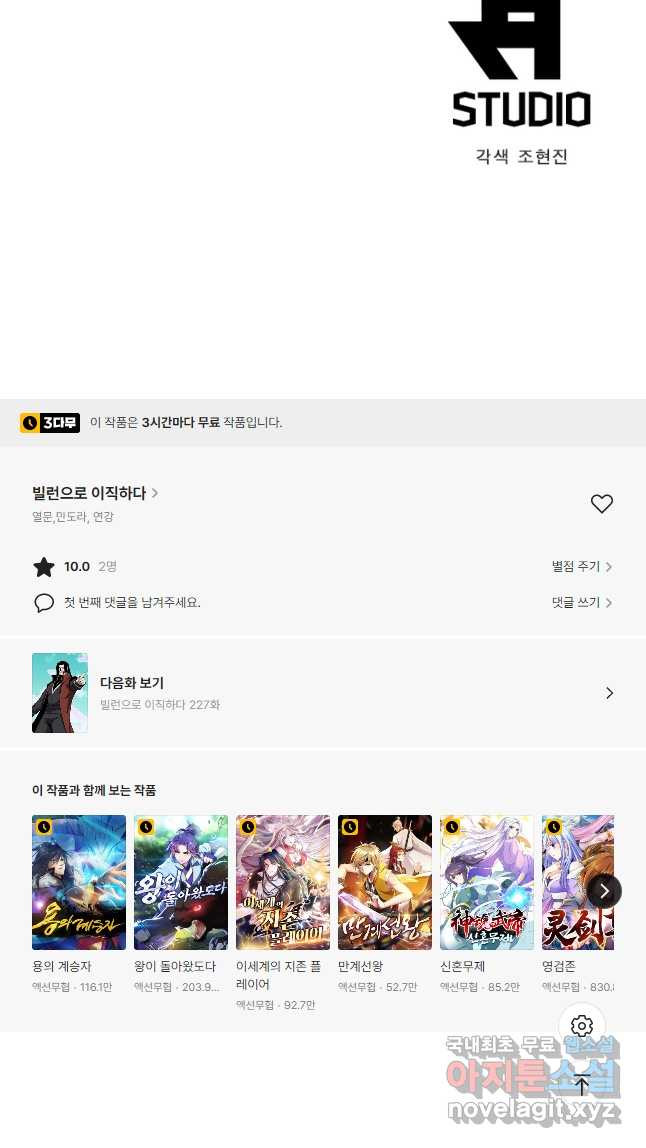
Task: Open the 왕이 돌아왔도다 recommended title
Action: (x=181, y=882)
